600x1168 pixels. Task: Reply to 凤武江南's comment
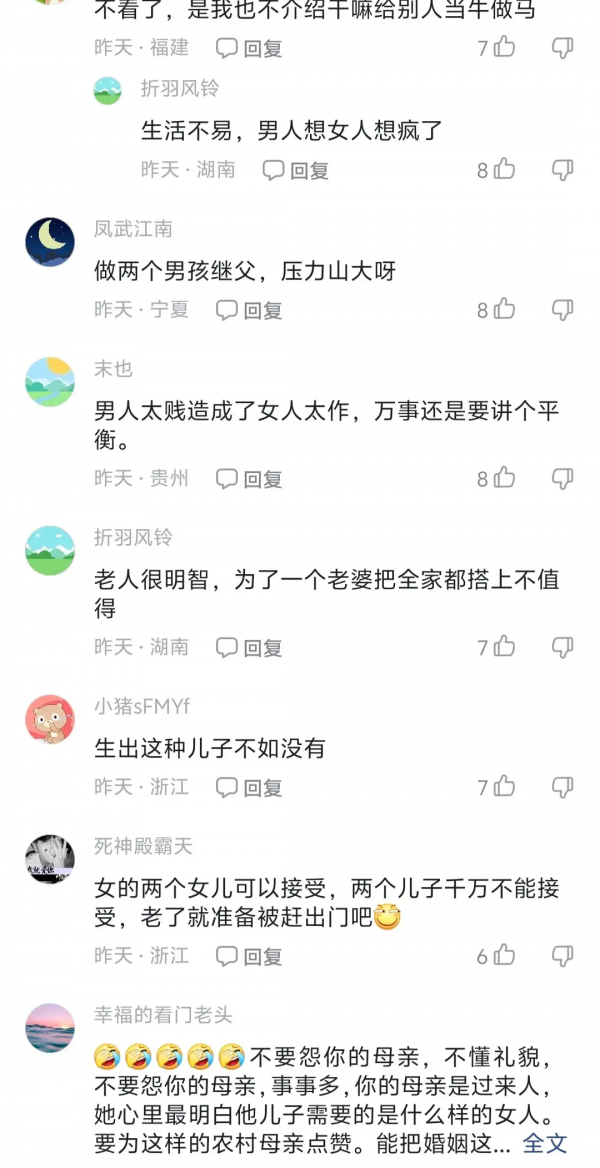tap(251, 310)
